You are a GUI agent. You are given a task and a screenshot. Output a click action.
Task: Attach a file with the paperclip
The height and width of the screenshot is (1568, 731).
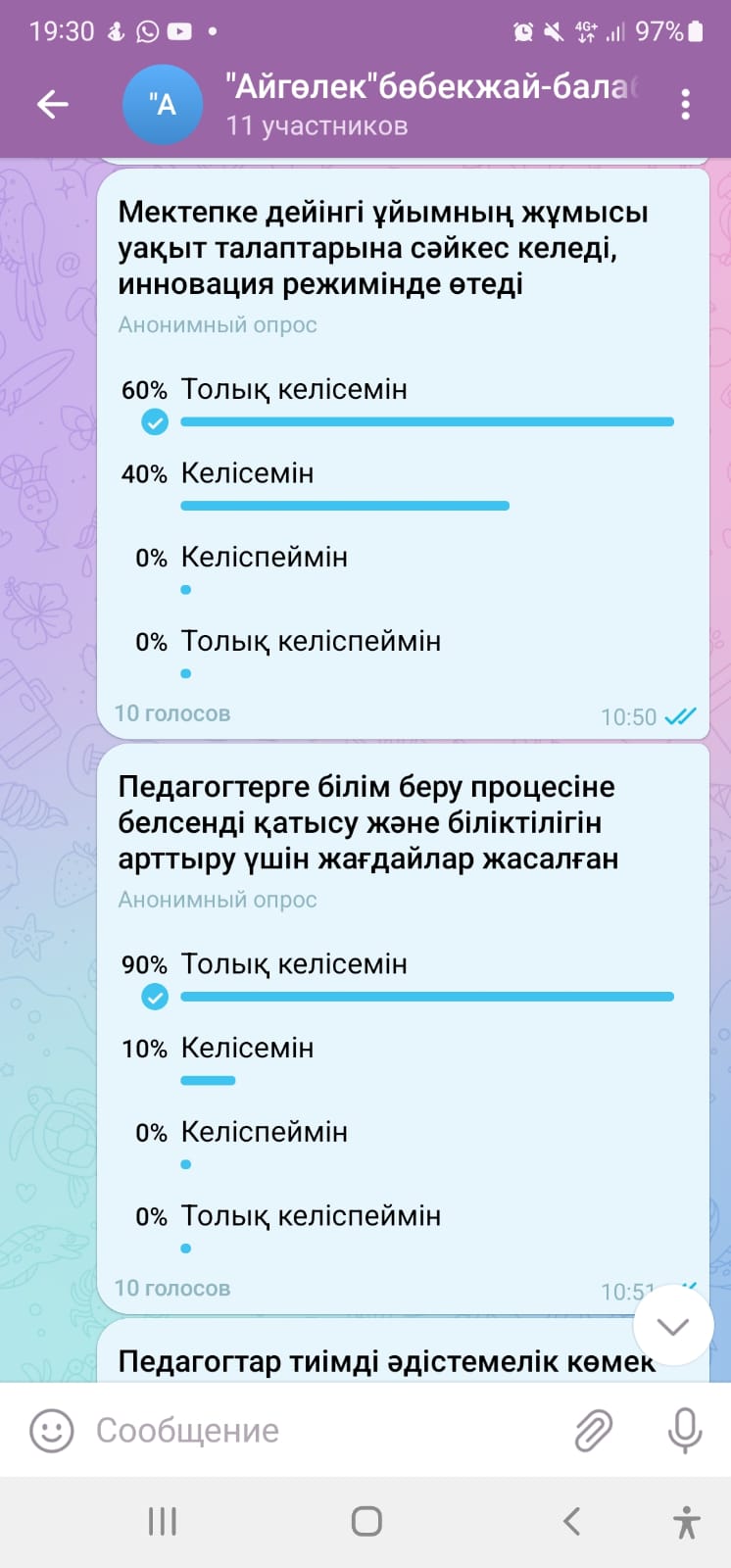(x=593, y=1431)
